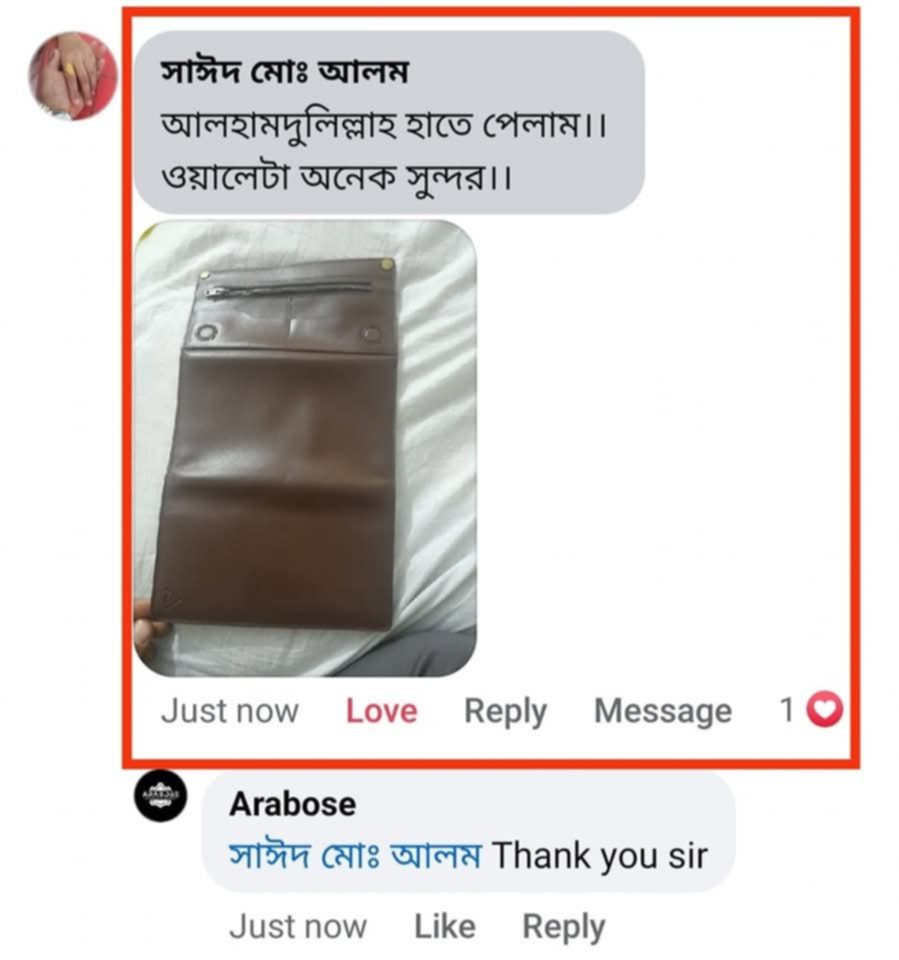View the heart reaction count on the comment
Viewport: 899px width, 960px height.
pyautogui.click(x=812, y=711)
